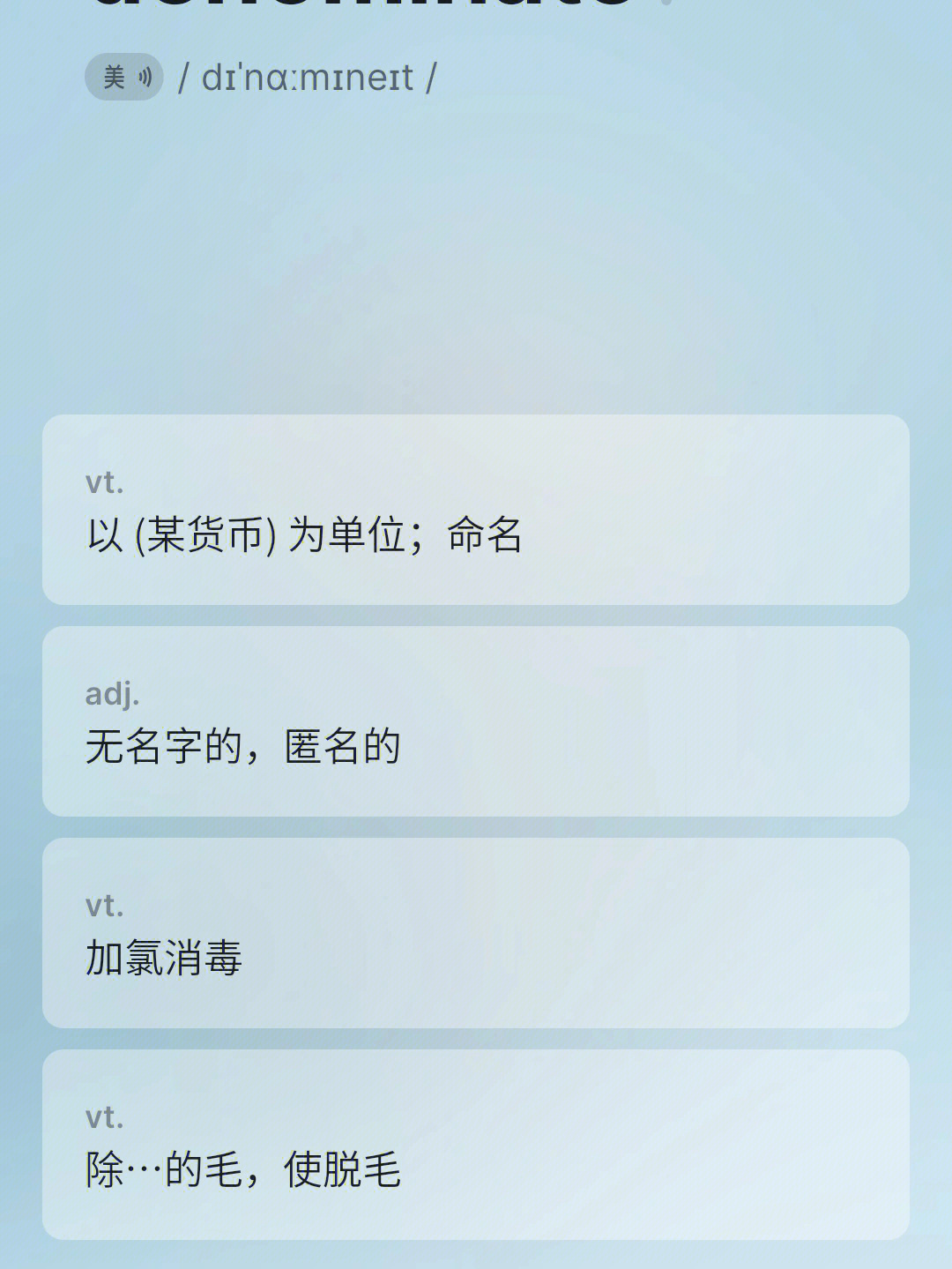
Task: Choose the answer 除…的毛，使脱毛
Action: coord(476,1145)
